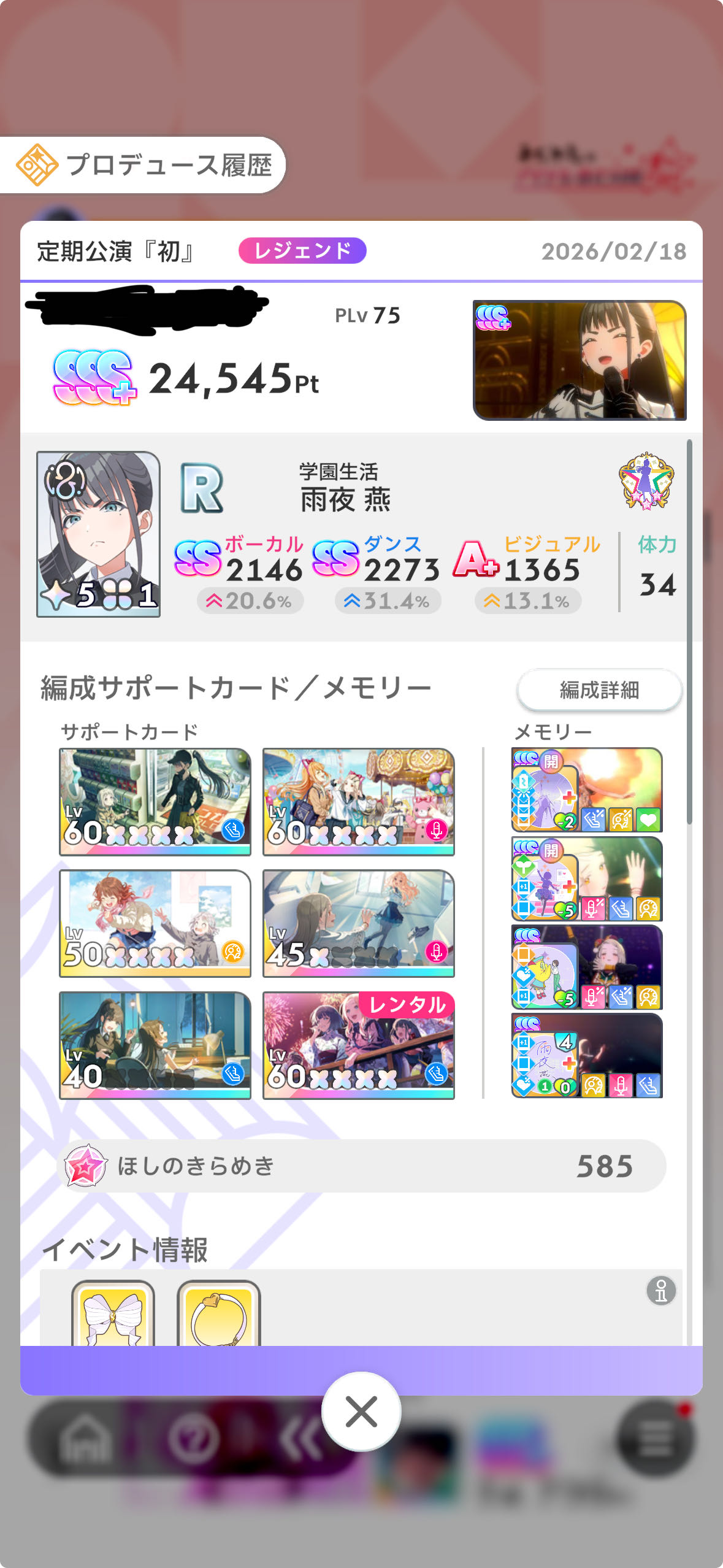View the Lv 50 support card
723x1568 pixels.
155,923
